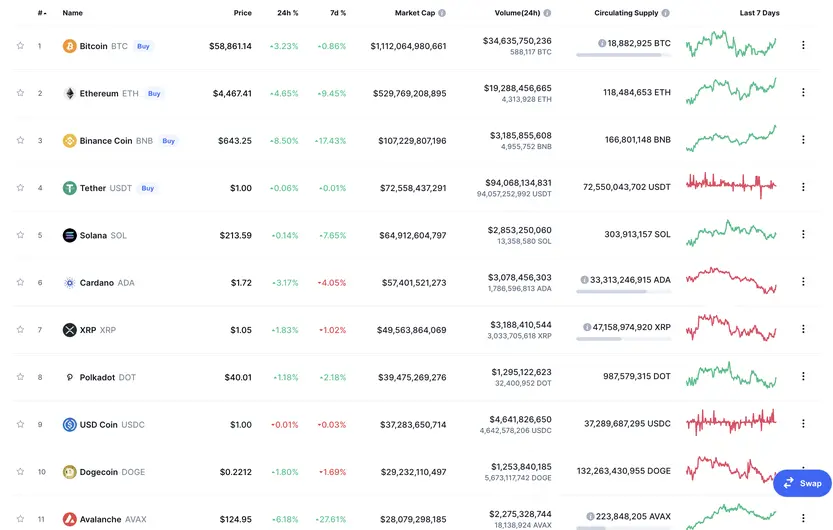Star Cardano as a favorite
This screenshot has width=833, height=530.
(x=20, y=282)
